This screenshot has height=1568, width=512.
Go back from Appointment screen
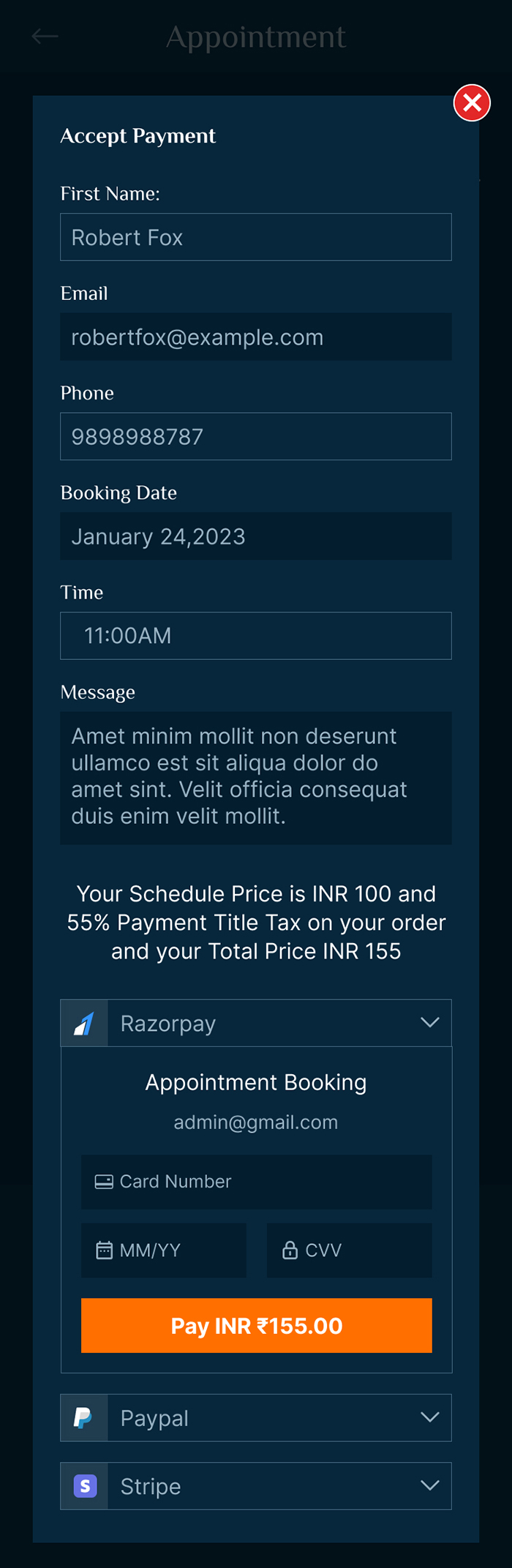(x=45, y=37)
